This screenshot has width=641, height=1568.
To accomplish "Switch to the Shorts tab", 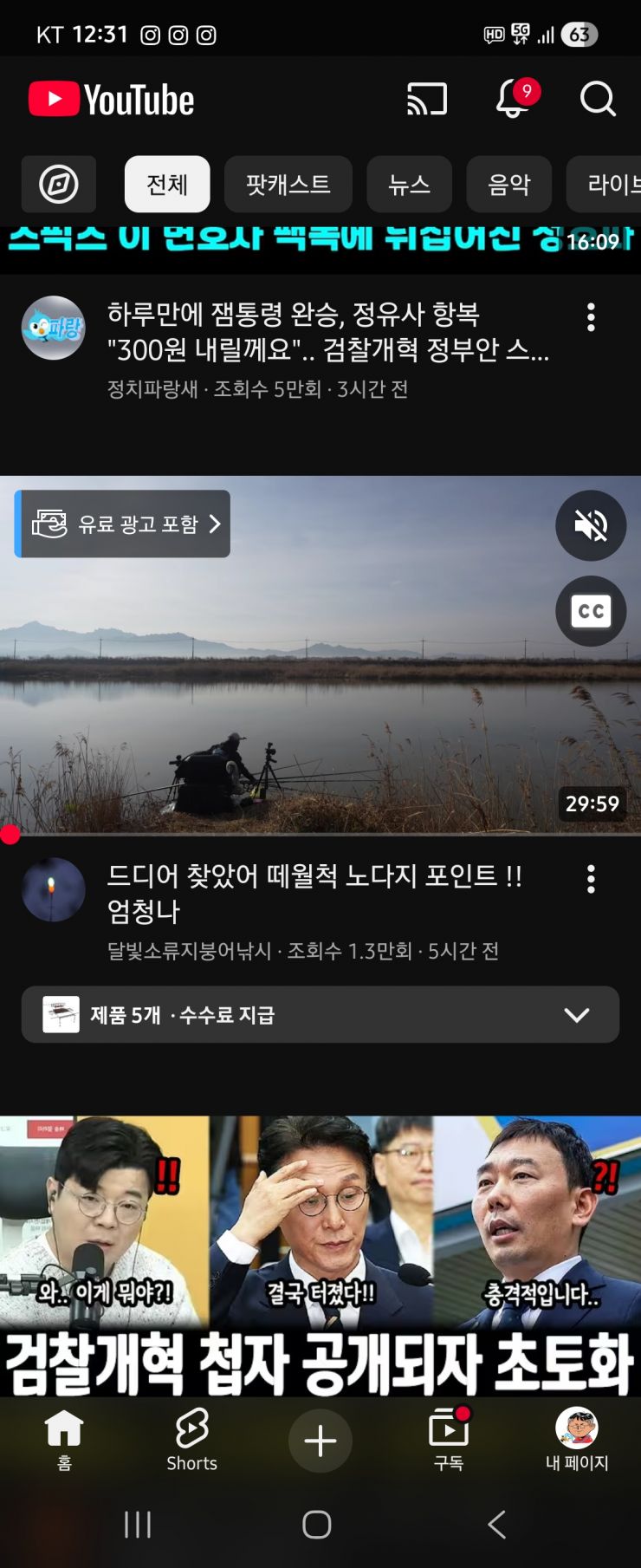I will 191,1441.
